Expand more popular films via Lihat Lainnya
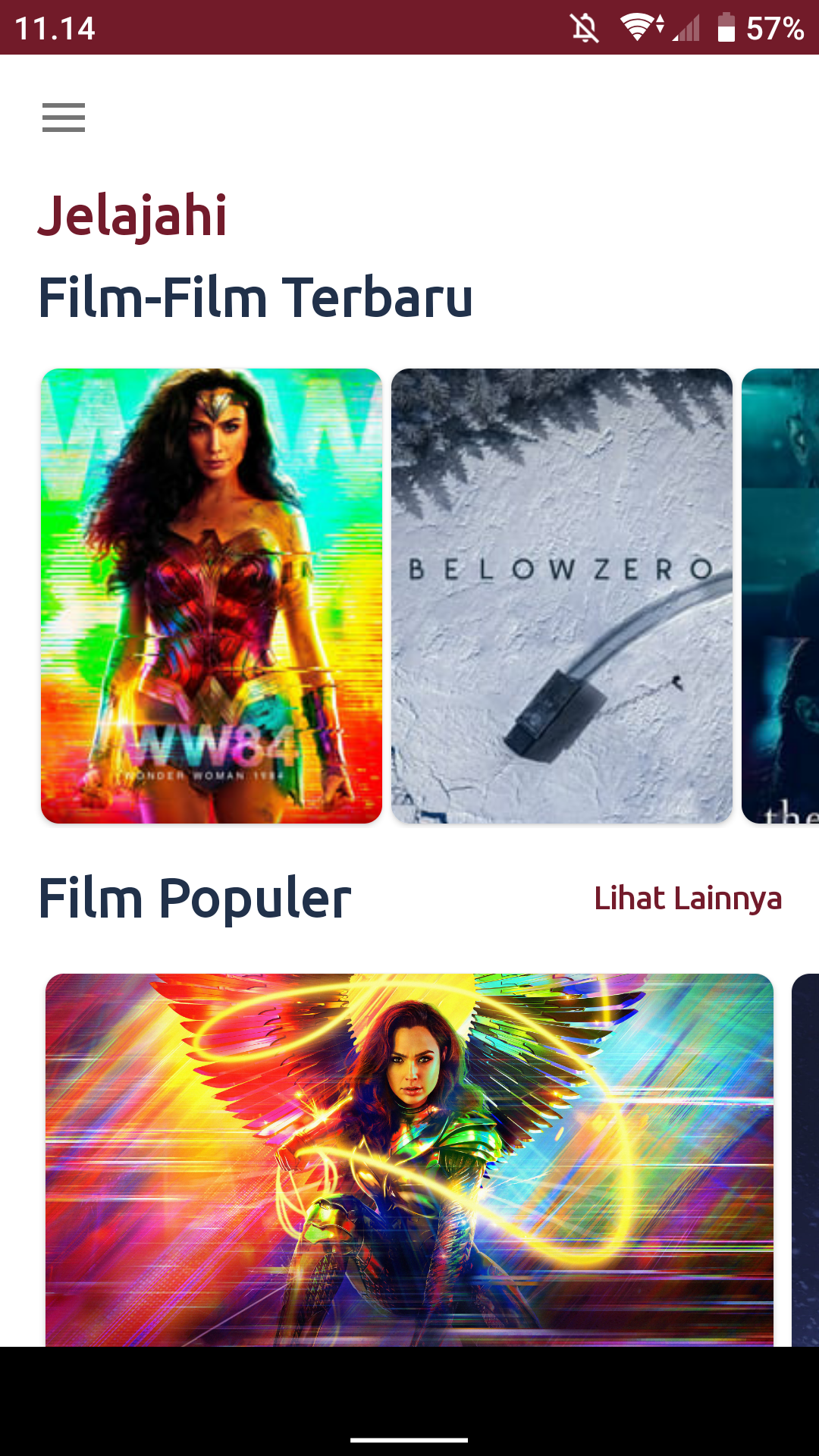 click(687, 899)
